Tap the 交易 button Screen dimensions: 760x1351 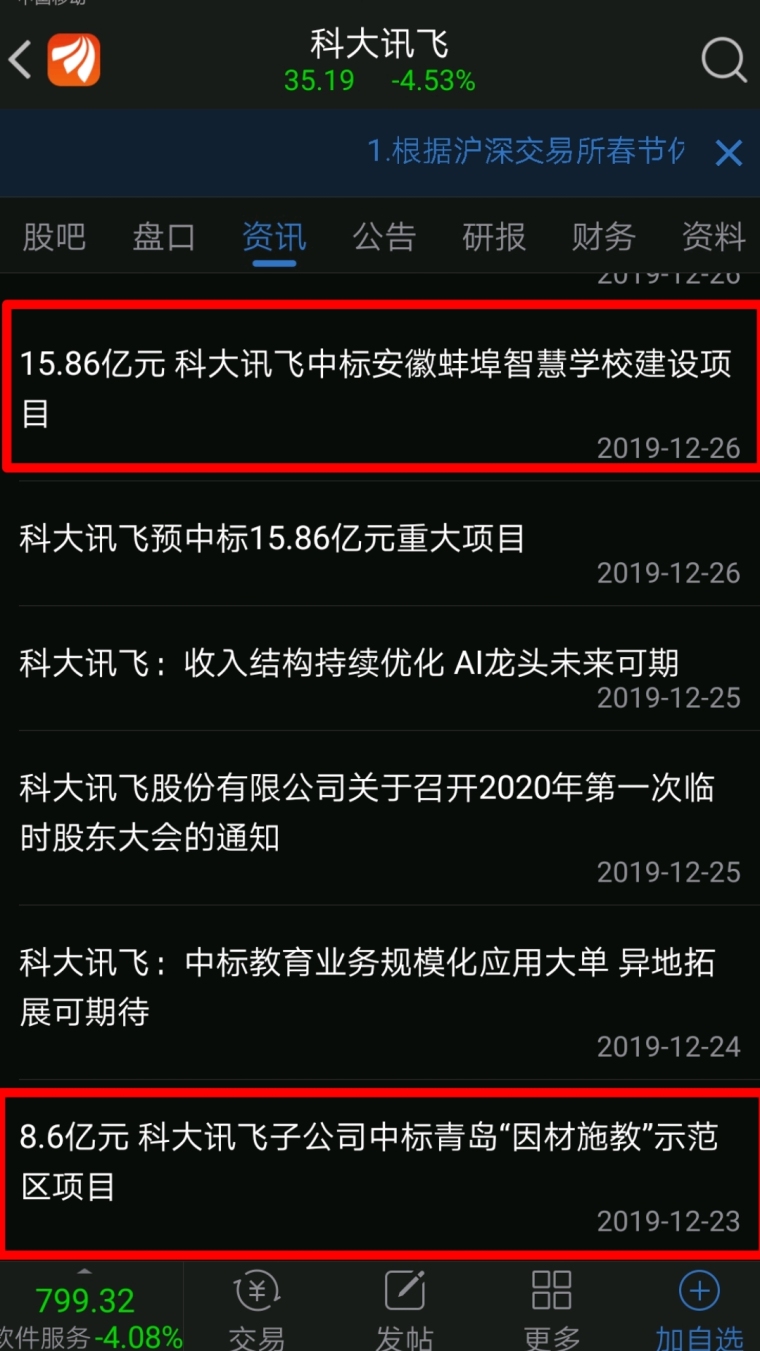(x=257, y=1305)
